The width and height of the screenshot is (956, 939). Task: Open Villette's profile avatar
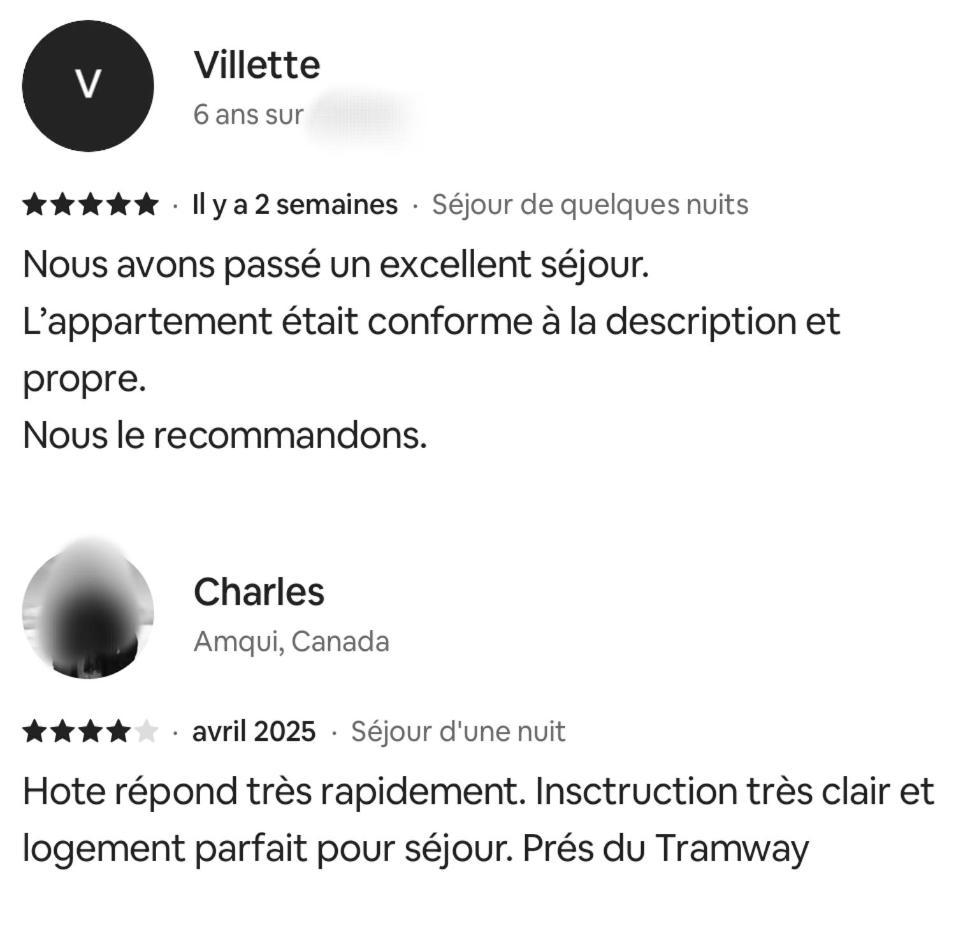tap(88, 86)
